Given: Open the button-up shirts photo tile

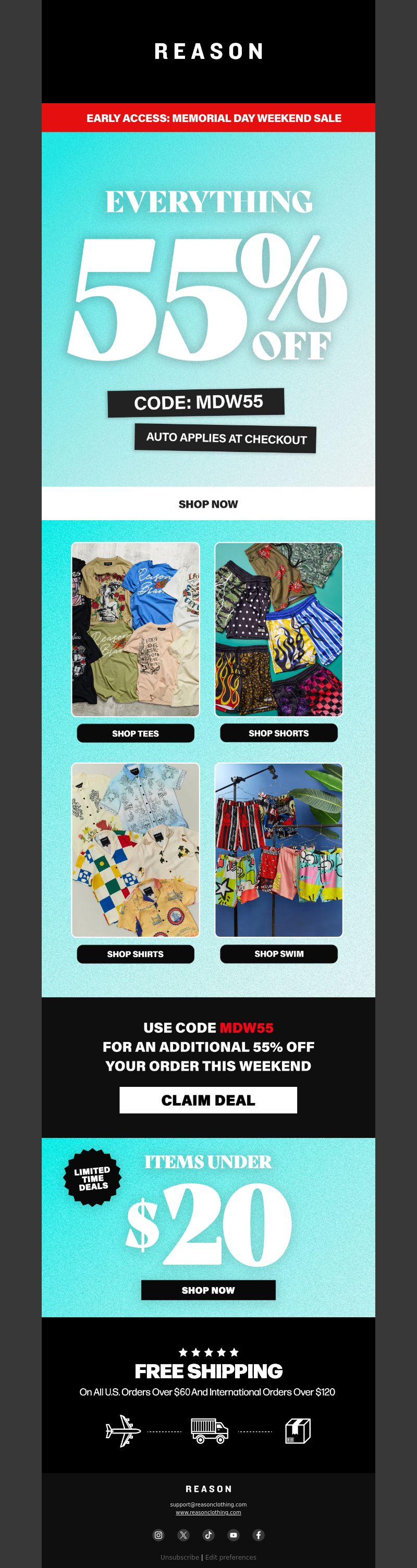Looking at the screenshot, I should pos(135,849).
